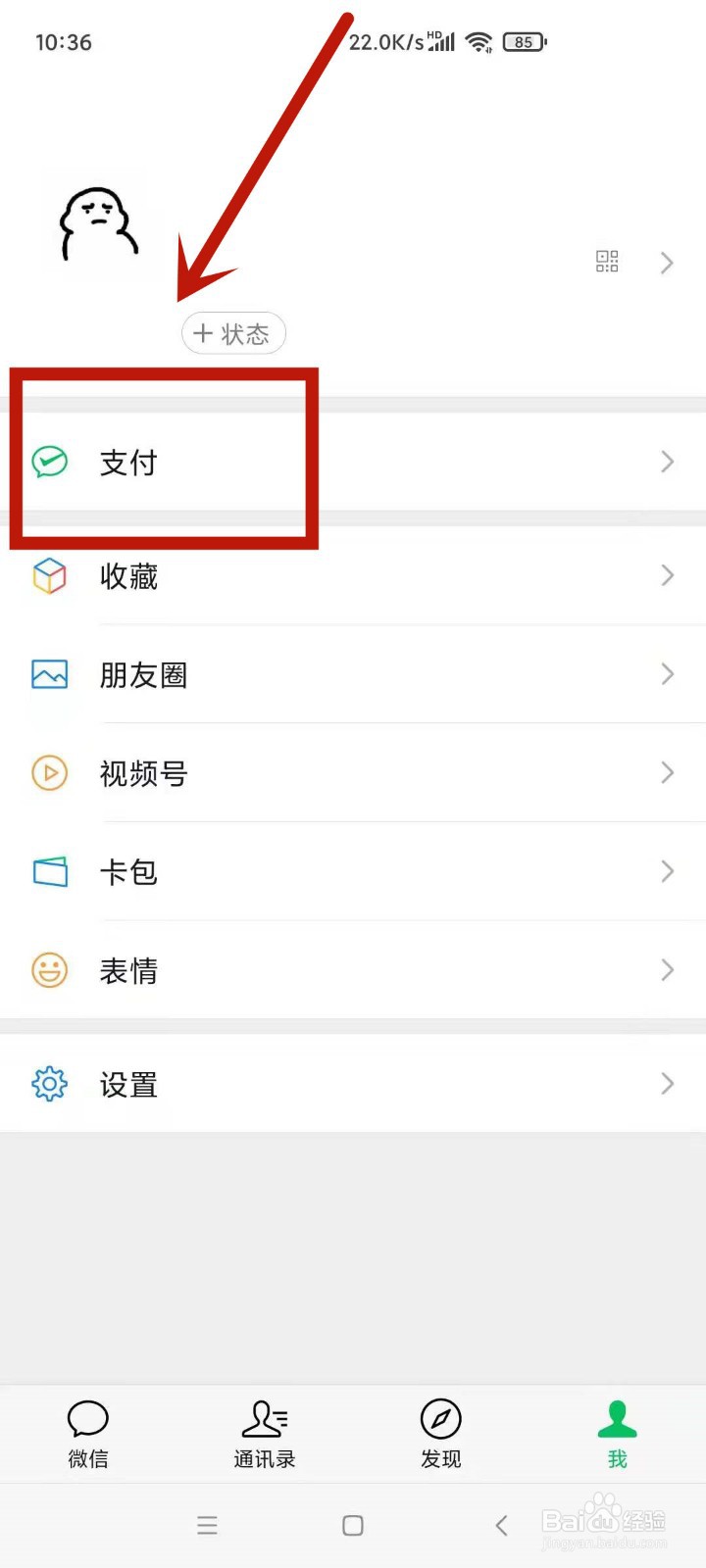Open the 支付 (Pay) service icon
The image size is (706, 1568).
pos(49,462)
